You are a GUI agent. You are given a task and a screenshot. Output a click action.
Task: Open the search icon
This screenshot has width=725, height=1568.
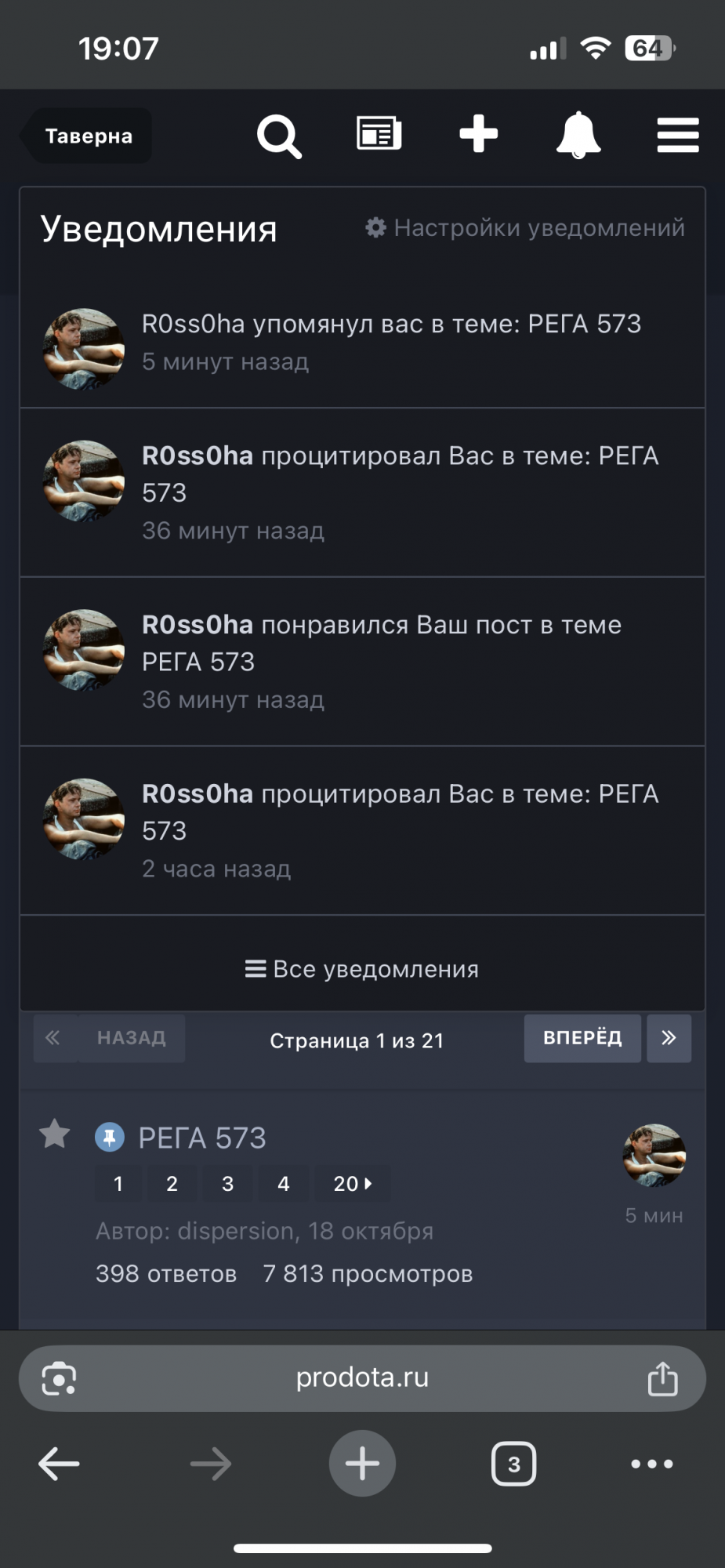[279, 136]
